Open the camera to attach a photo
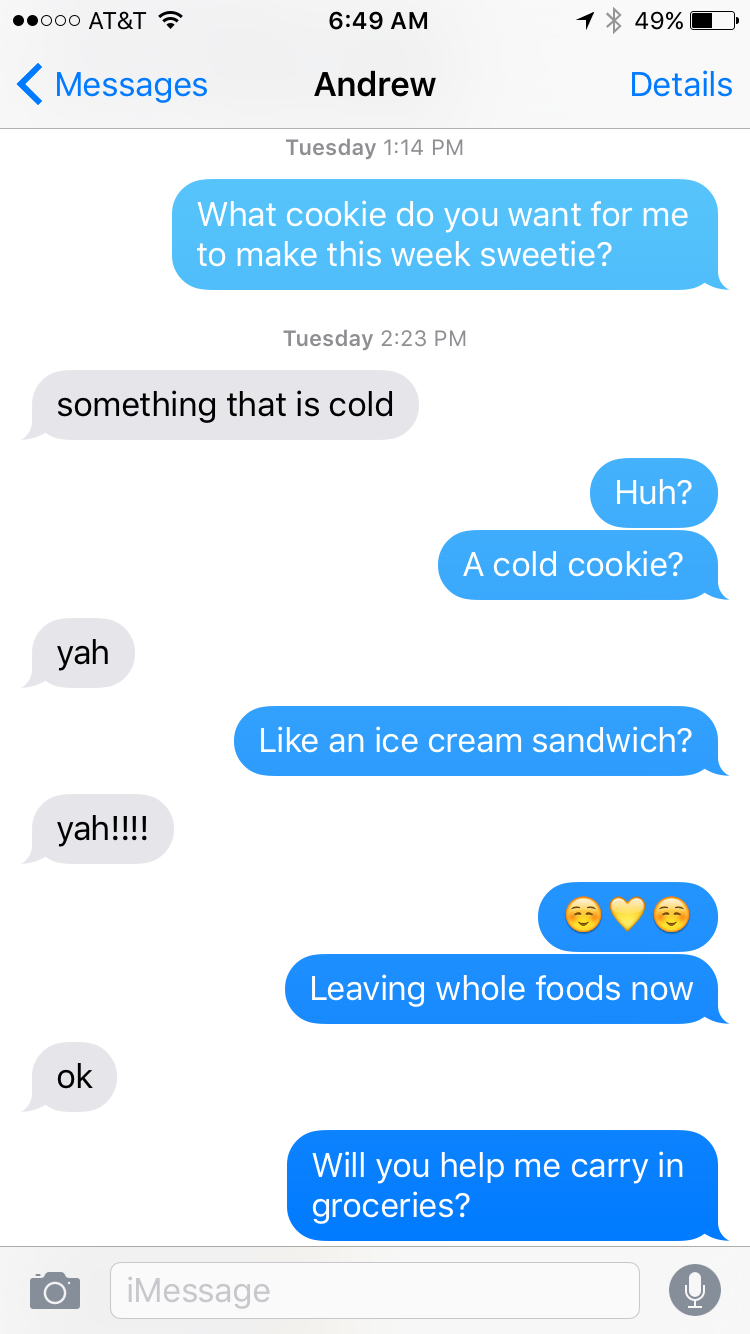The height and width of the screenshot is (1334, 750). click(55, 1290)
